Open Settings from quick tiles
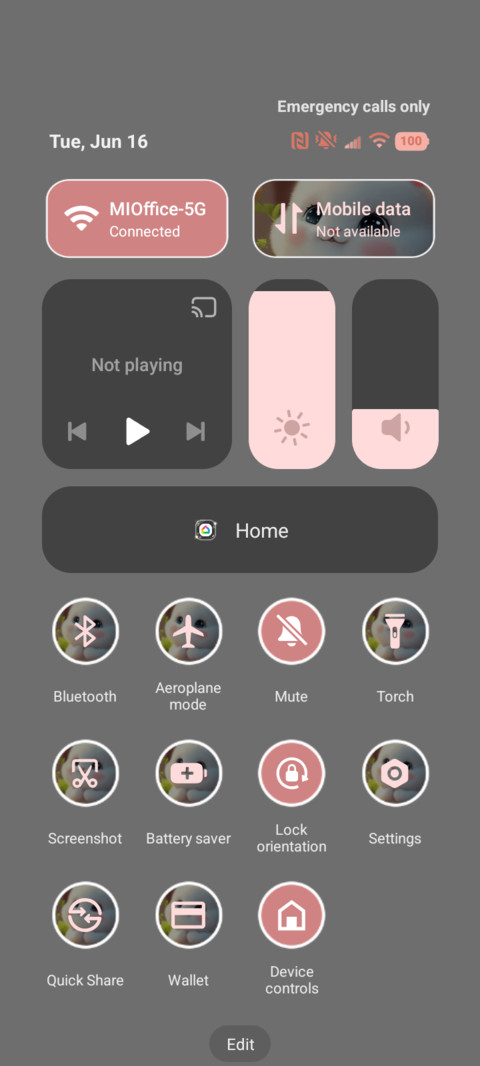Viewport: 480px width, 1066px height. click(395, 773)
